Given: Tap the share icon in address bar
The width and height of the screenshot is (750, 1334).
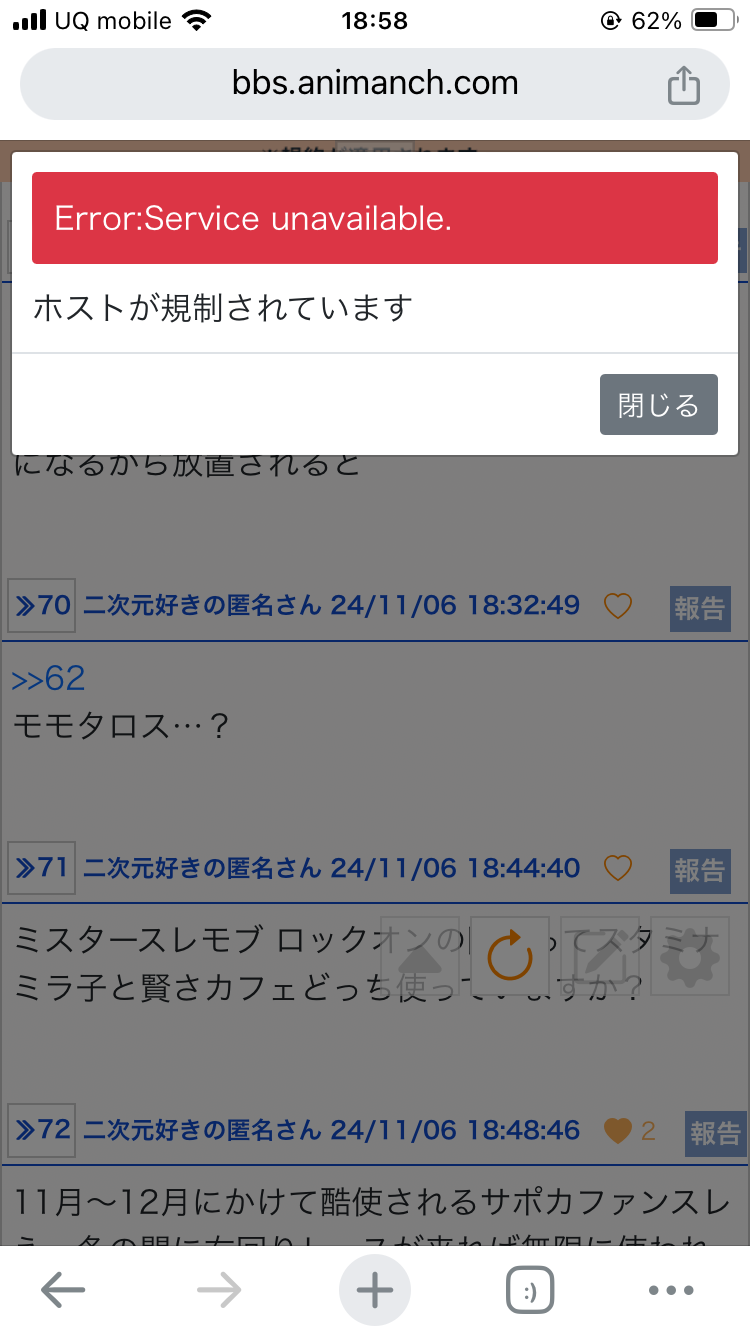Looking at the screenshot, I should tap(683, 85).
